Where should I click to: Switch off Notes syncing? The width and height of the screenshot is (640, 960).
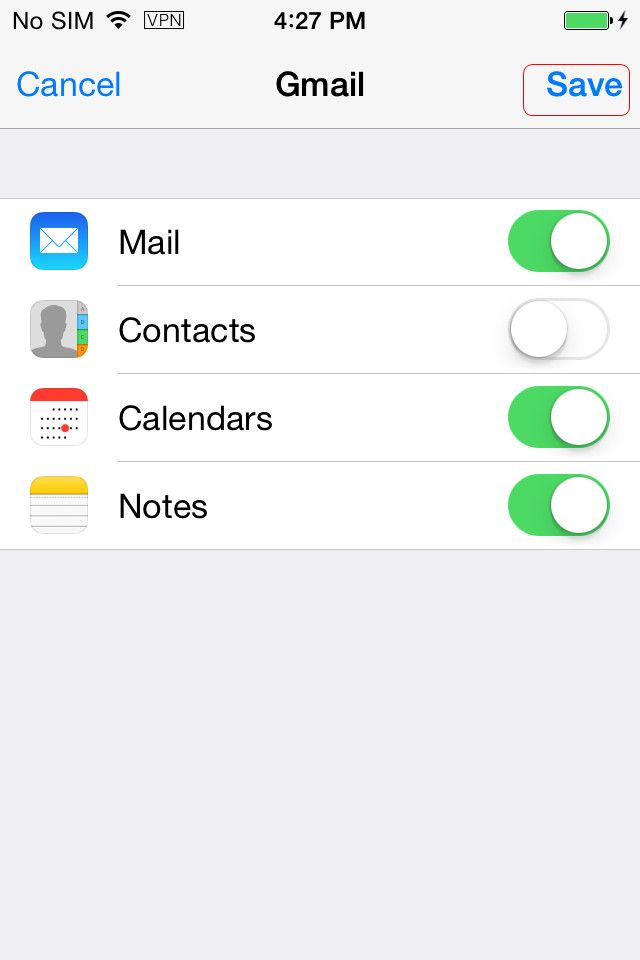(559, 505)
